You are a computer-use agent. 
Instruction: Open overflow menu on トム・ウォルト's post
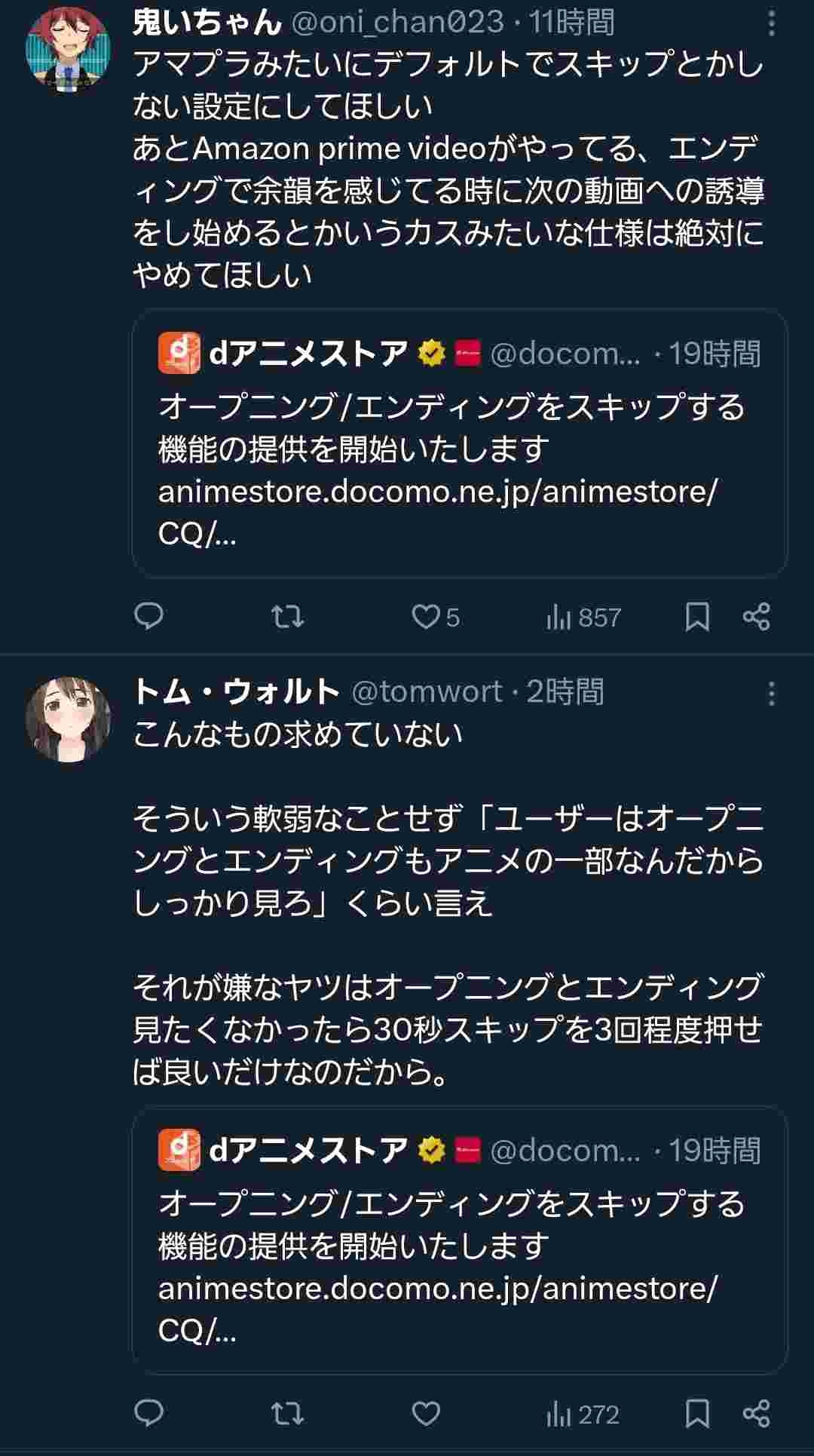tap(770, 694)
